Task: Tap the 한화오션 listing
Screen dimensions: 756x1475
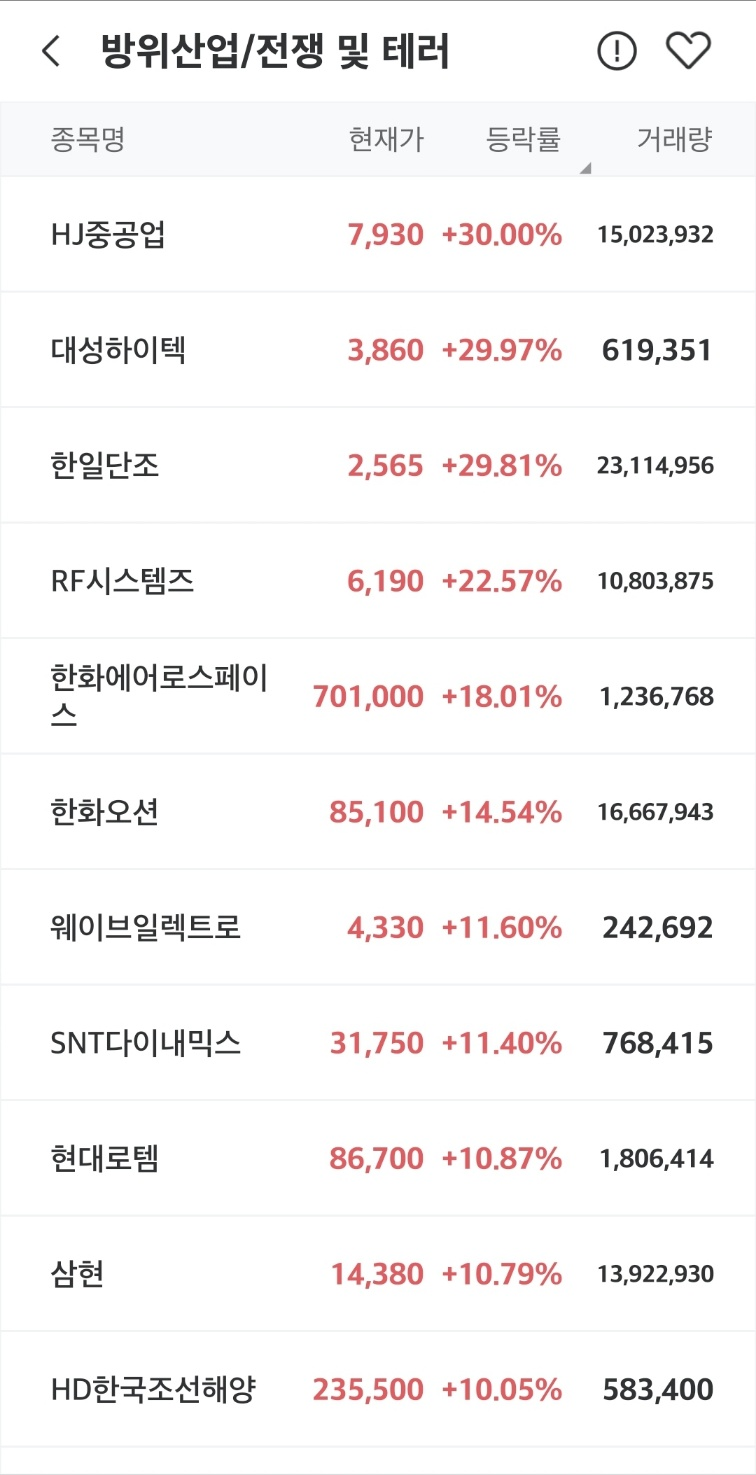Action: (378, 812)
